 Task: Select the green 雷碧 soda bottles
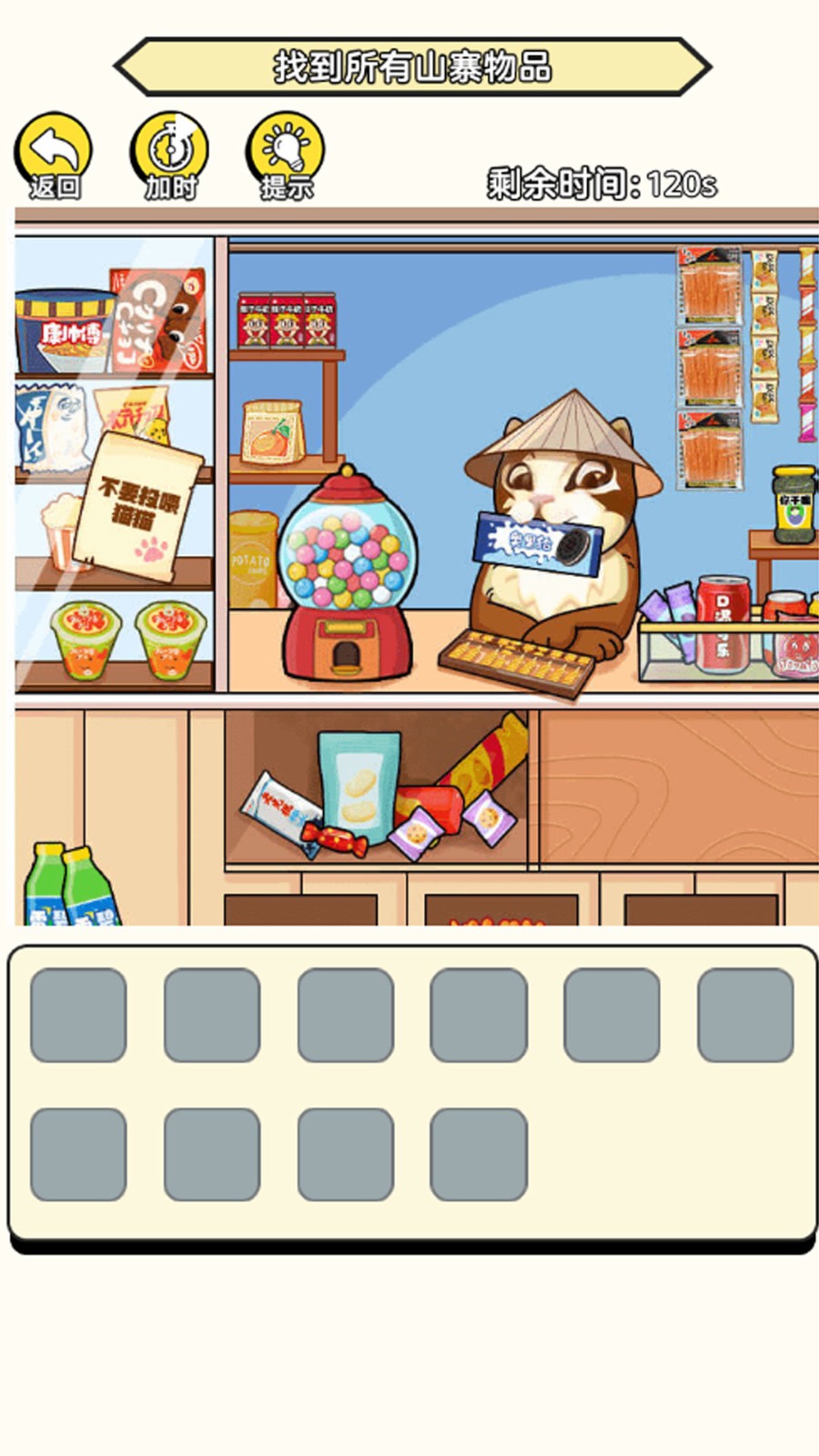70,887
